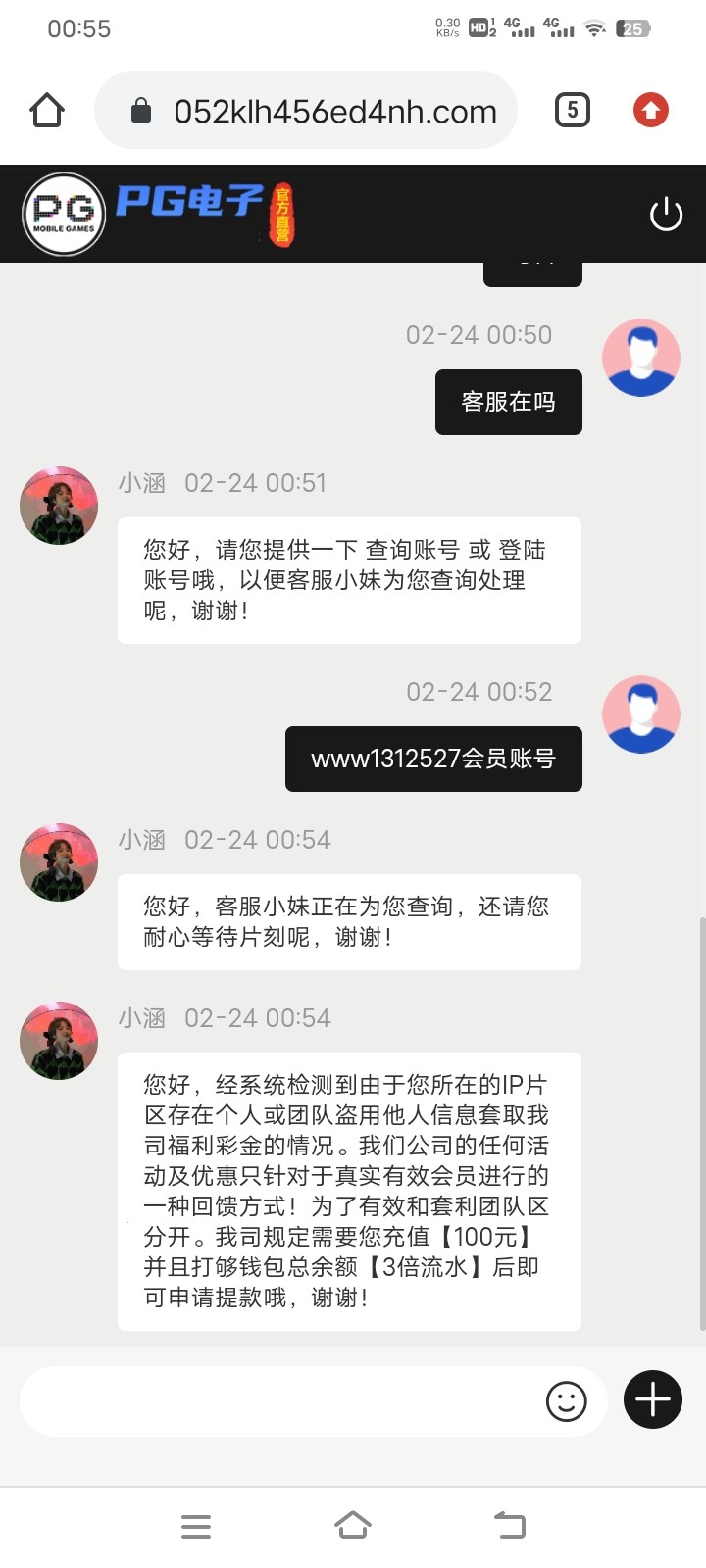Open the emoji picker in the message bar
Image resolution: width=706 pixels, height=1568 pixels.
pyautogui.click(x=567, y=1401)
